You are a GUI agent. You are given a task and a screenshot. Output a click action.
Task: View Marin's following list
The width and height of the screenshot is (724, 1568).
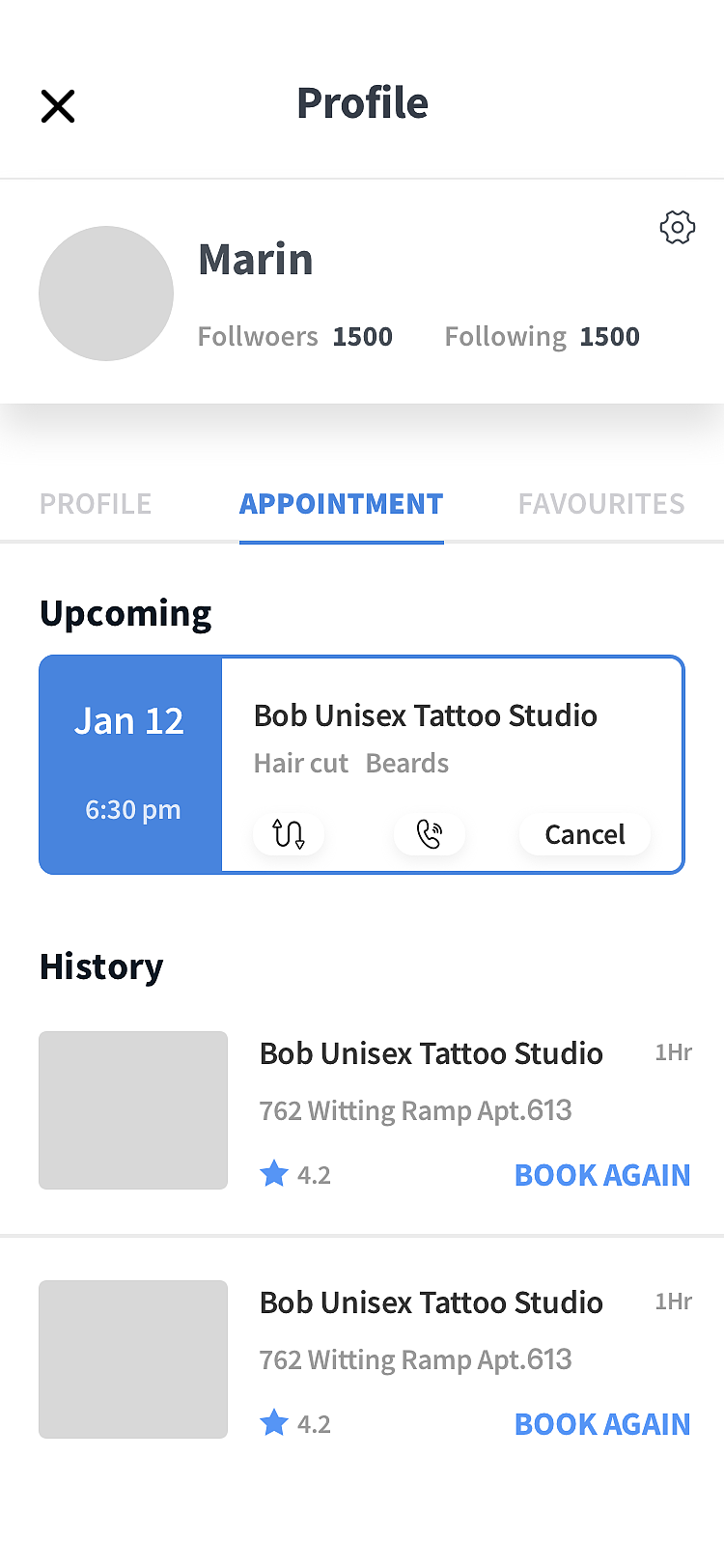(542, 337)
